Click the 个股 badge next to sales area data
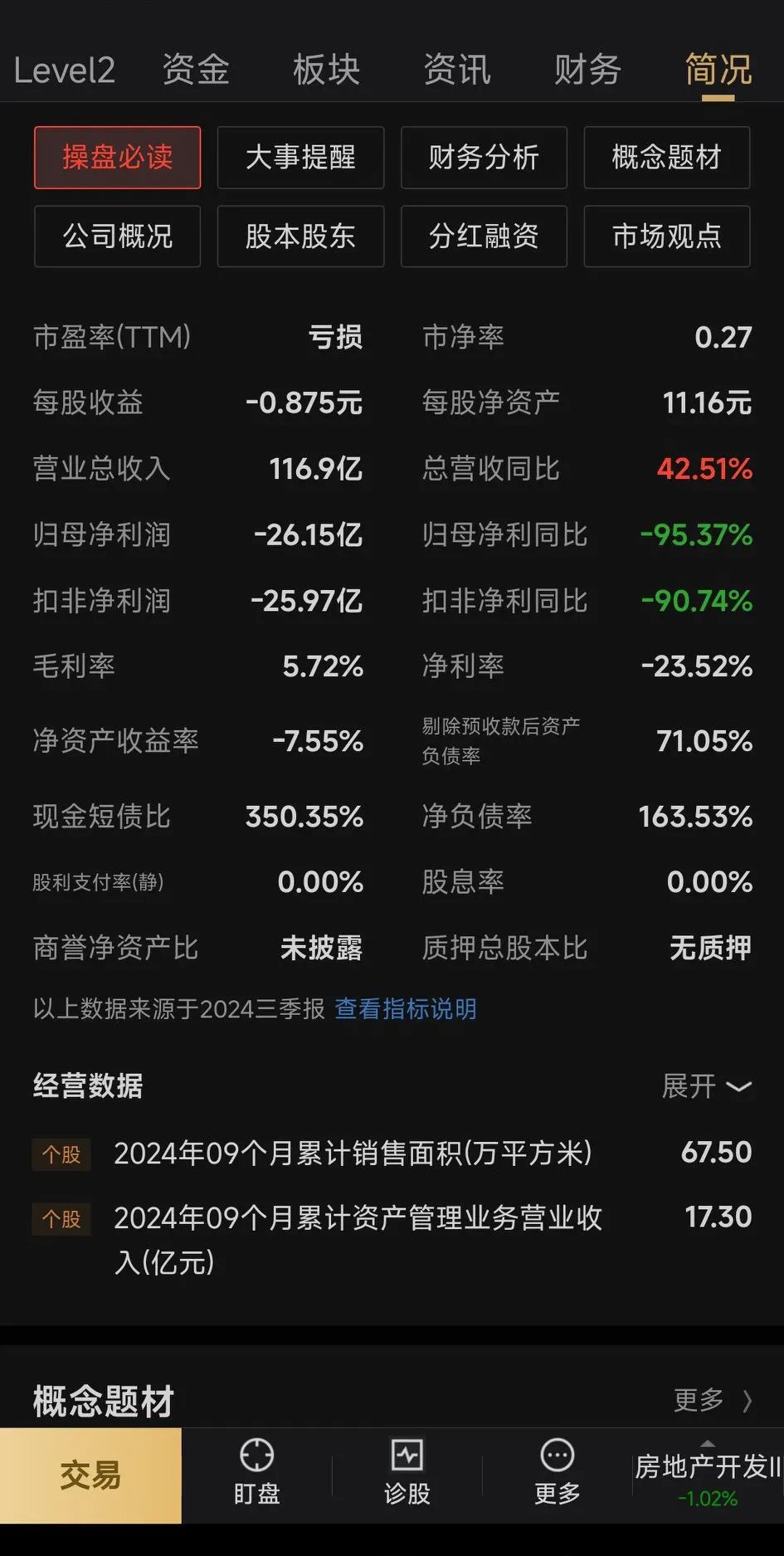784x1556 pixels. pyautogui.click(x=61, y=1155)
